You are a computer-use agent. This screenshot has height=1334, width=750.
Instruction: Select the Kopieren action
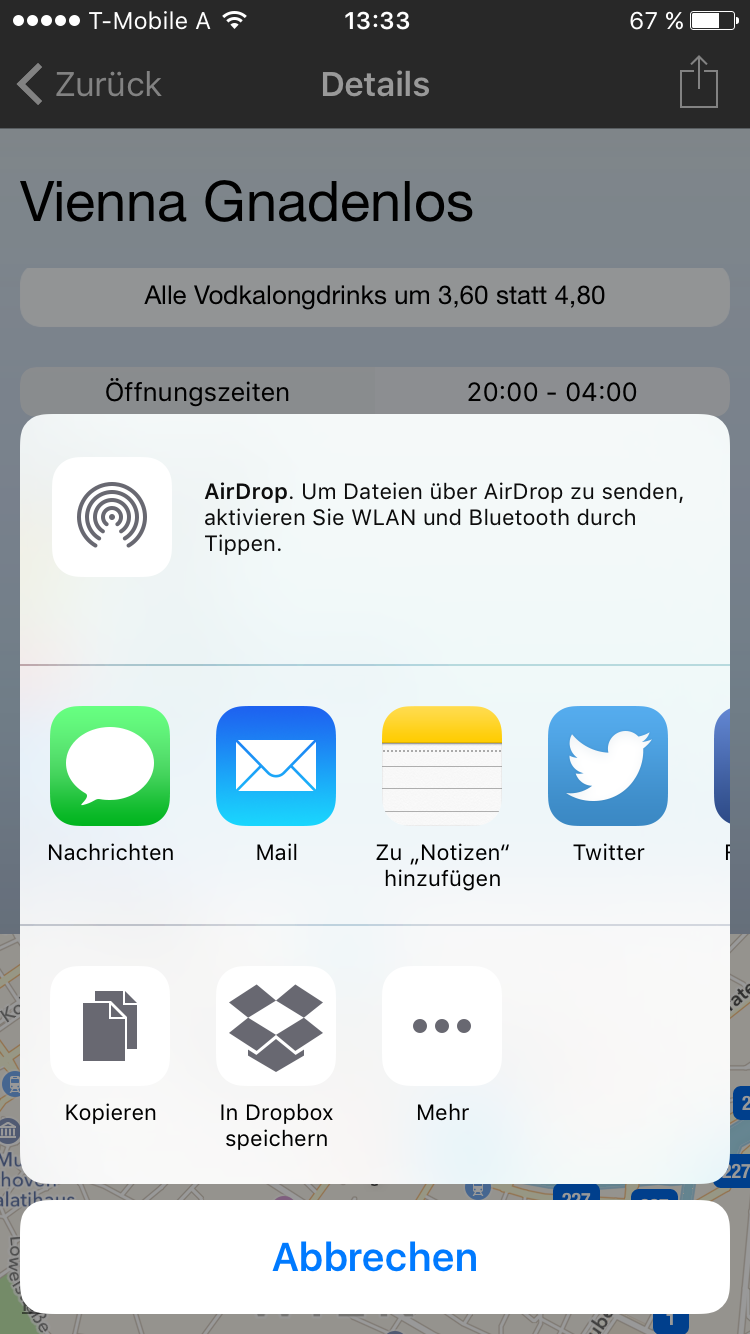coord(110,1026)
